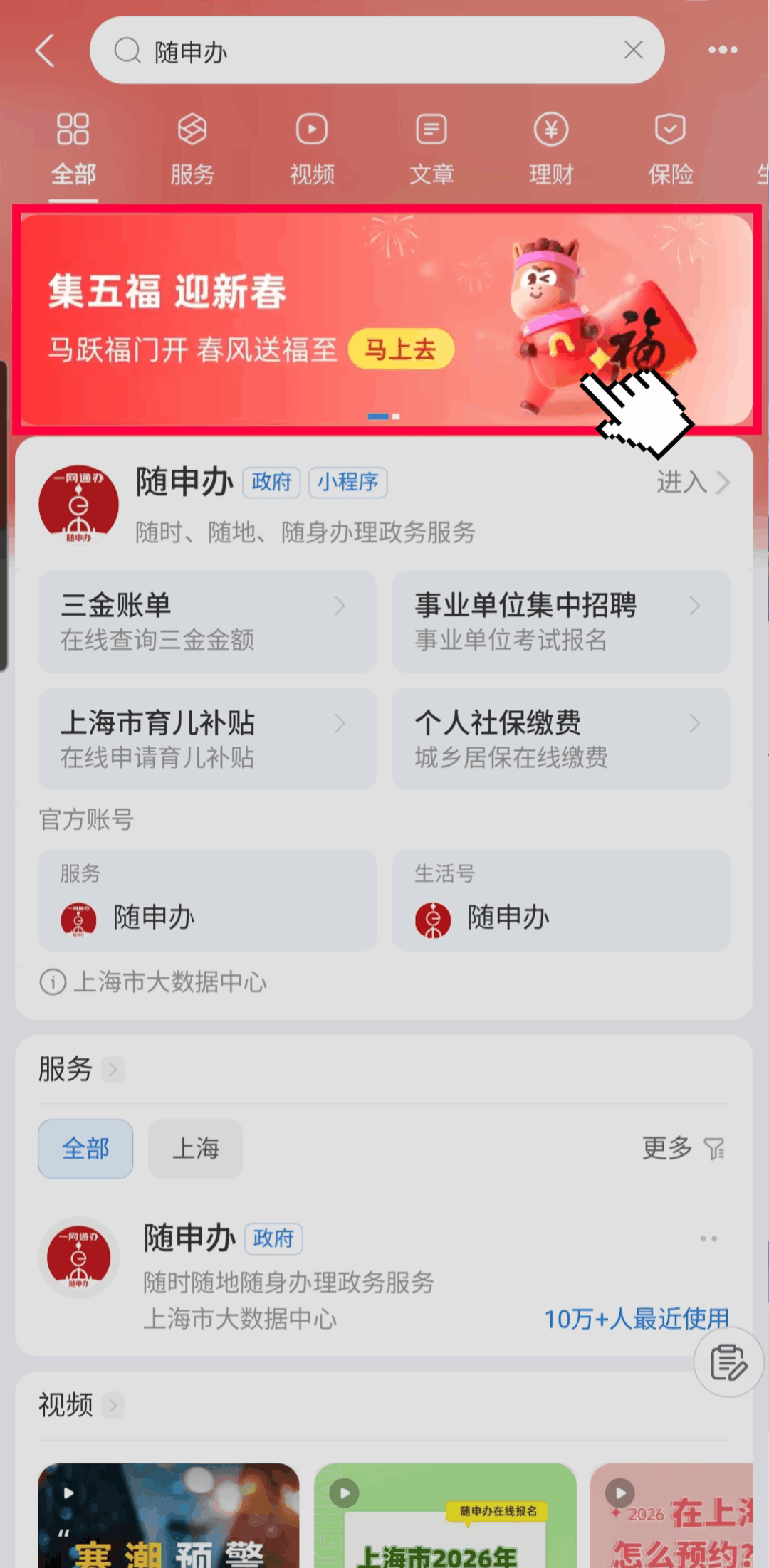This screenshot has width=769, height=1568.
Task: Play the 上海市2026年 video
Action: [x=445, y=1516]
